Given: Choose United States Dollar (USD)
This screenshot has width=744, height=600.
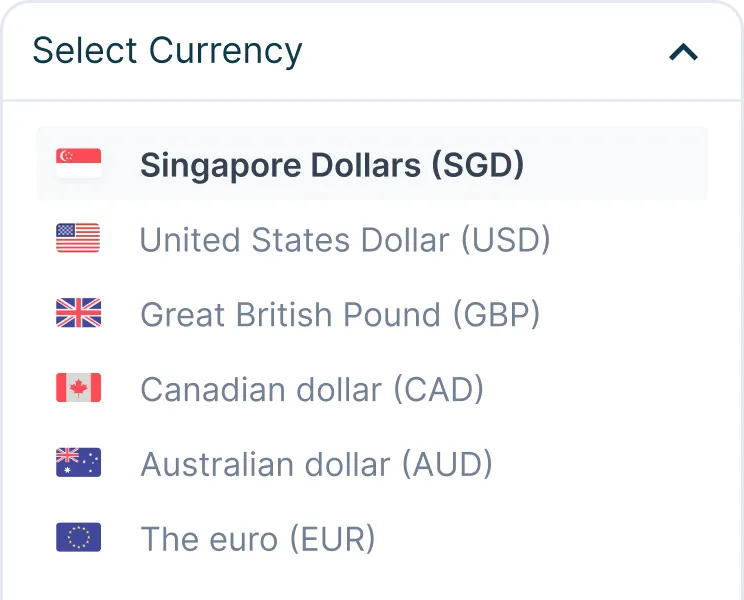Looking at the screenshot, I should click(344, 240).
